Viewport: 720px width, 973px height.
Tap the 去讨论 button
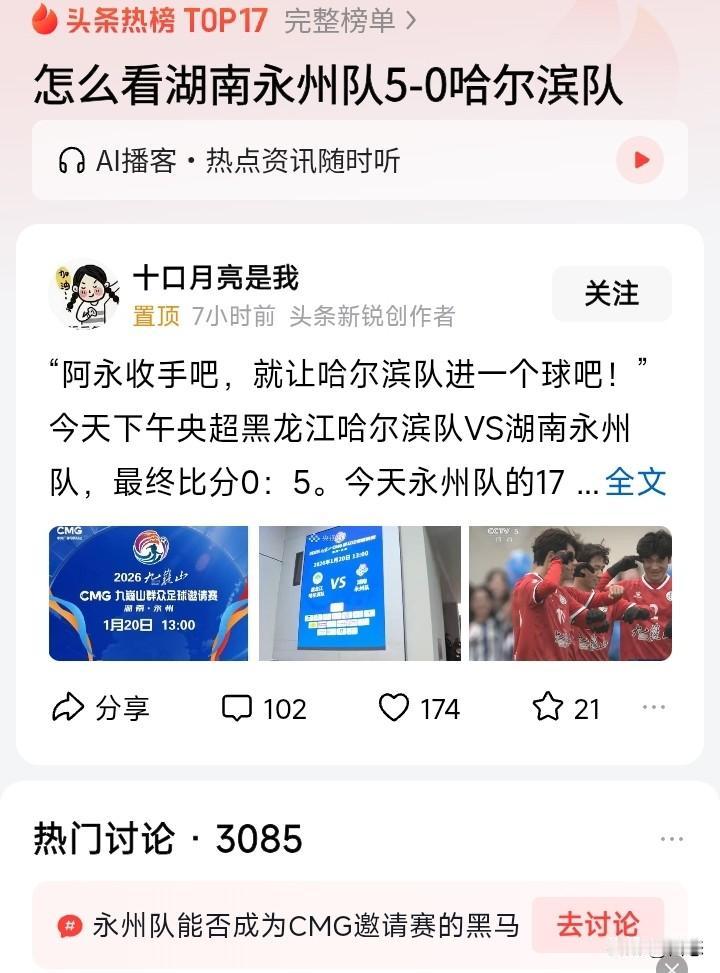tap(598, 925)
